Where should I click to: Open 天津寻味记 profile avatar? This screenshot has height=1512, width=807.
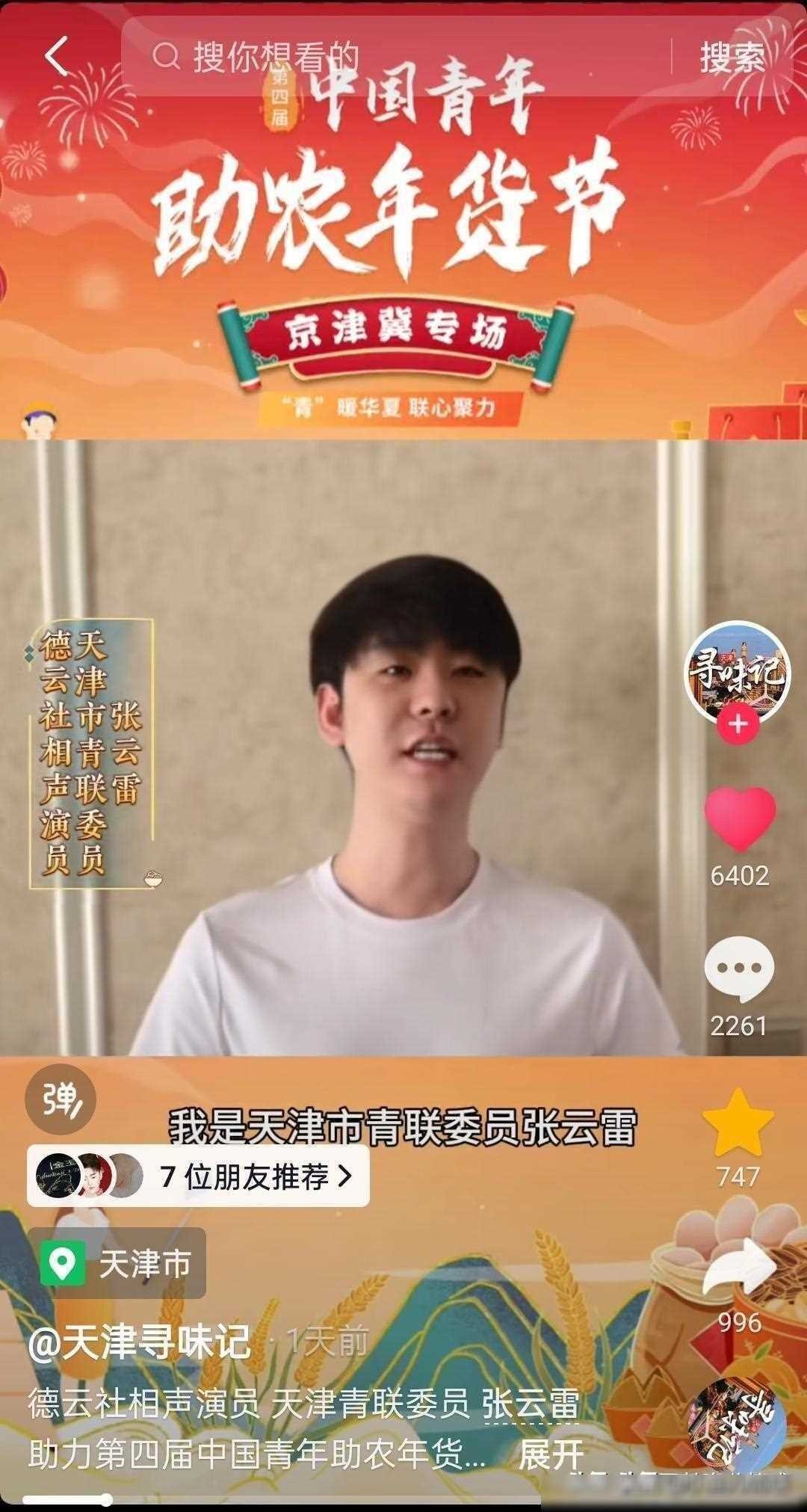pos(738,670)
